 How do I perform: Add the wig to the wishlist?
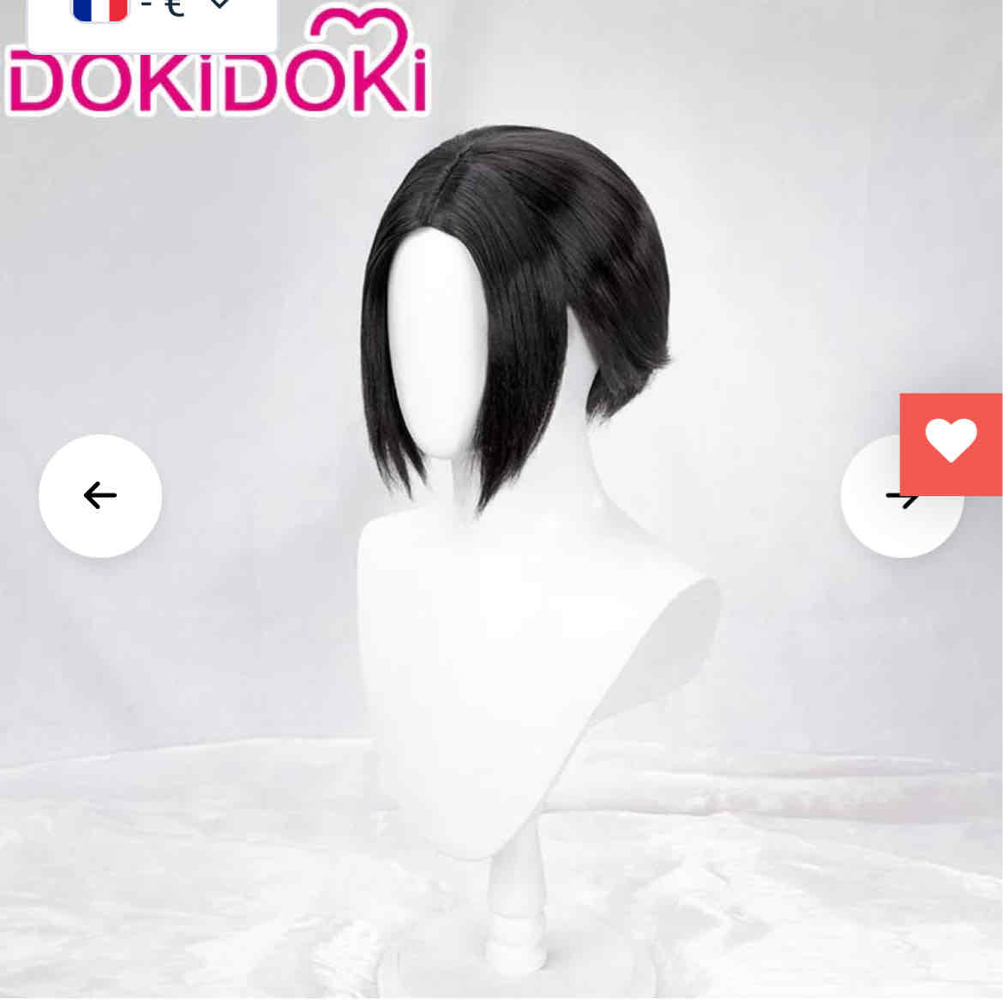click(951, 443)
